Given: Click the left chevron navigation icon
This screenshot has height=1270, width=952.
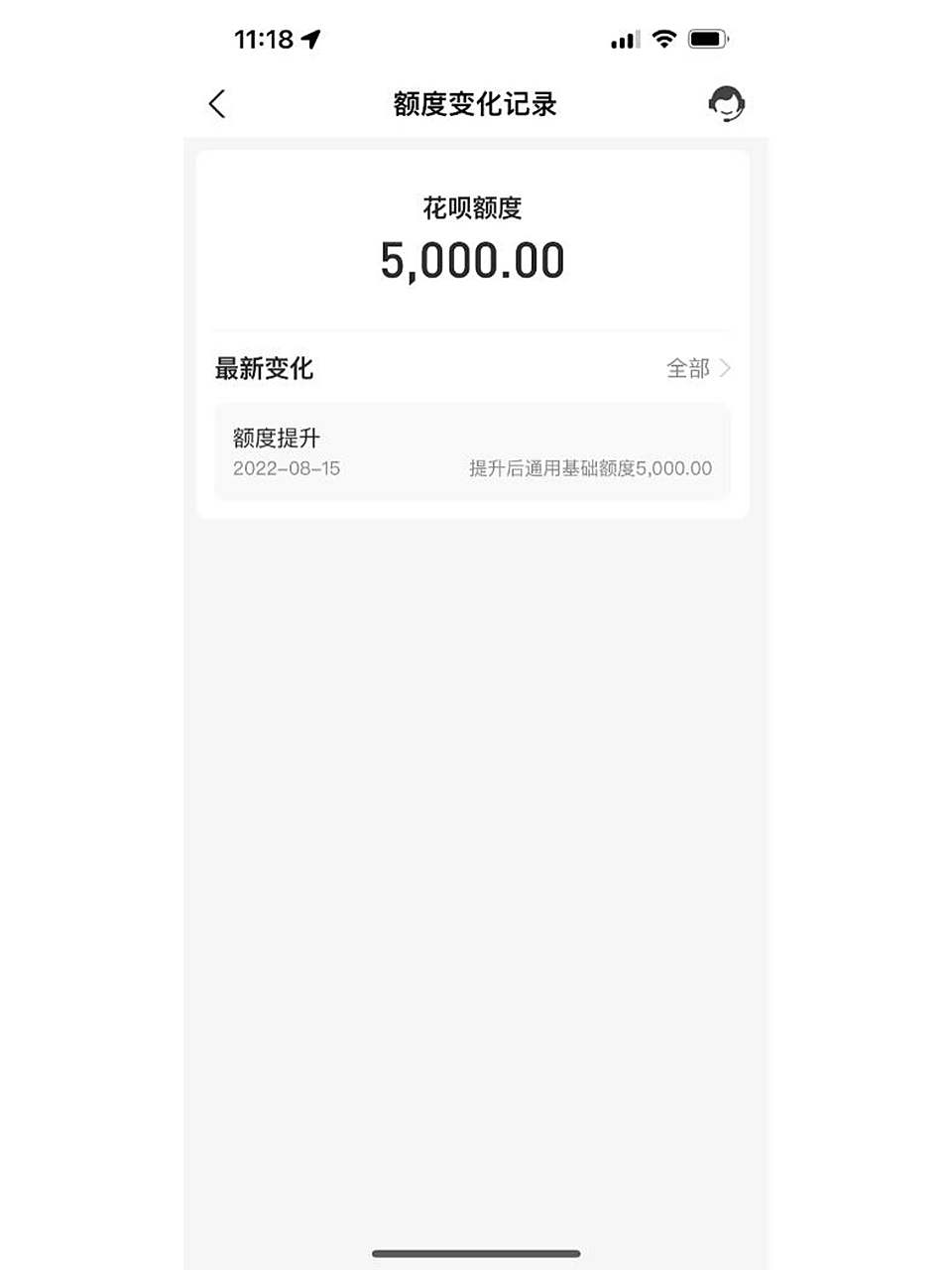Looking at the screenshot, I should coord(217,103).
